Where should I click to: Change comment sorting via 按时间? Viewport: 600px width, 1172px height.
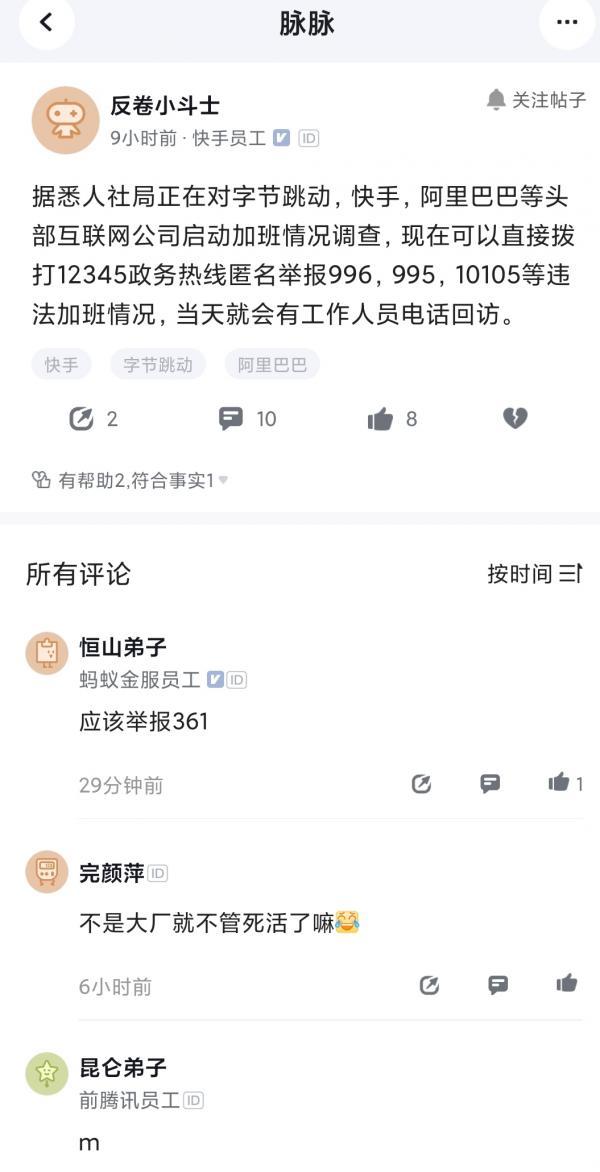pos(535,574)
